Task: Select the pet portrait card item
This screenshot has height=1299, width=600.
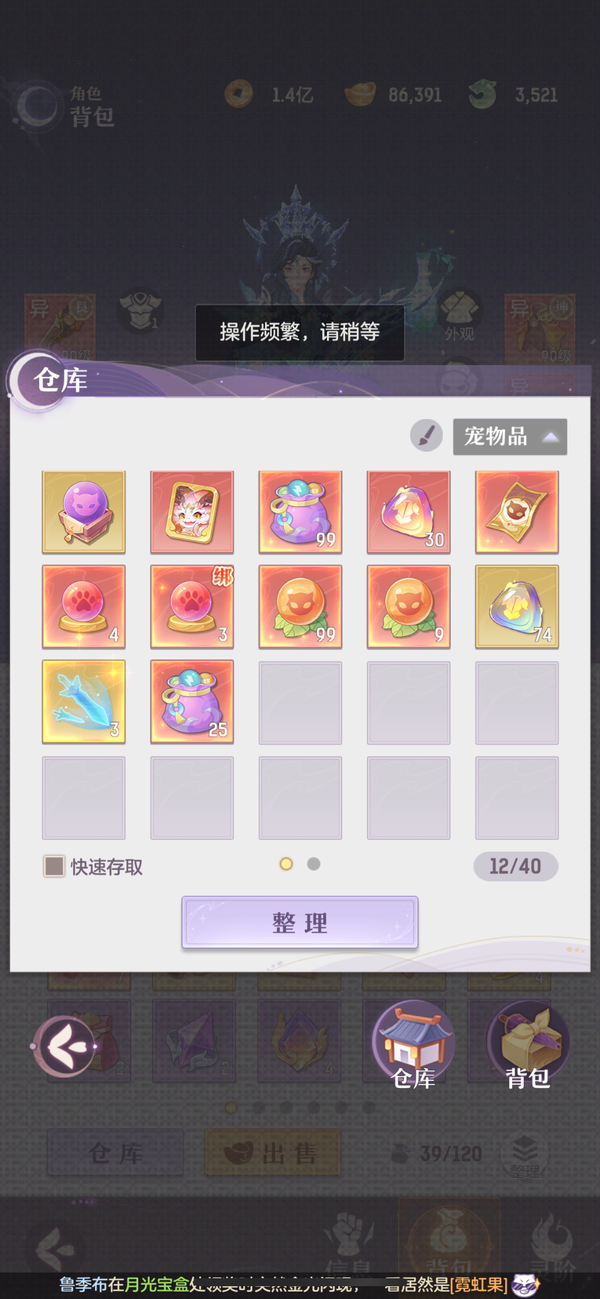Action: point(192,512)
